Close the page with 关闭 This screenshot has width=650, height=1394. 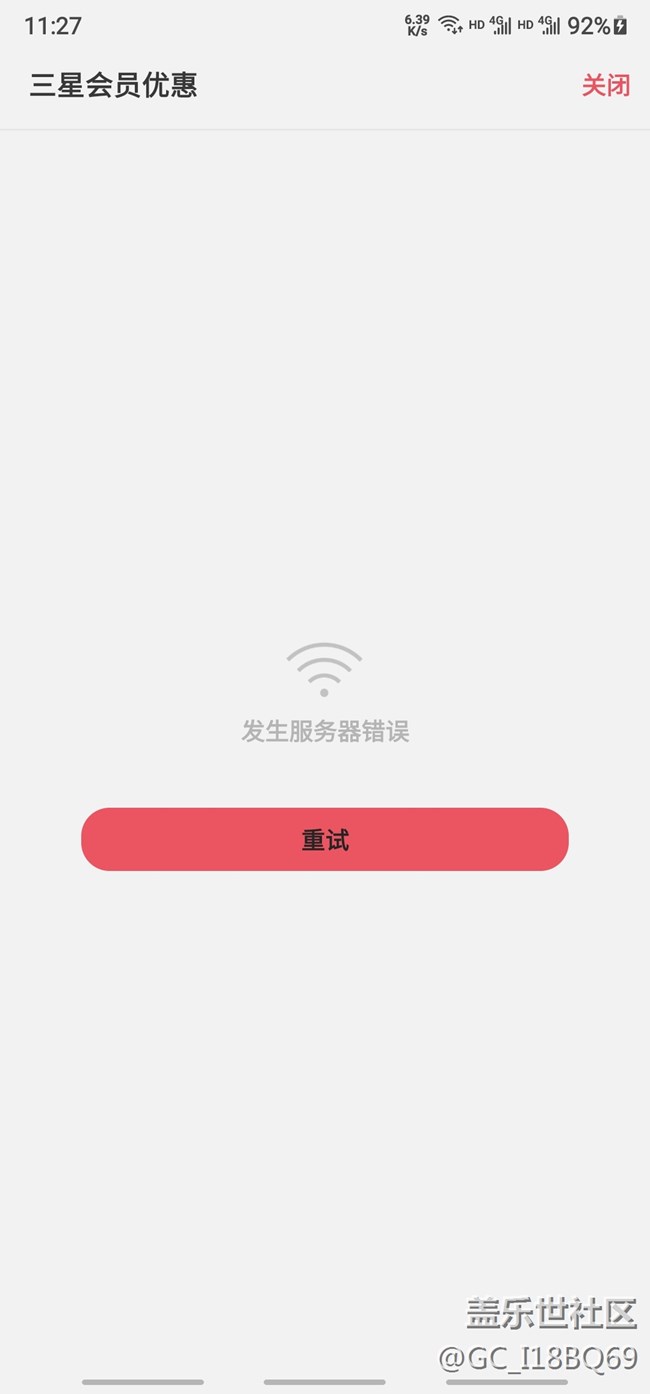click(606, 86)
